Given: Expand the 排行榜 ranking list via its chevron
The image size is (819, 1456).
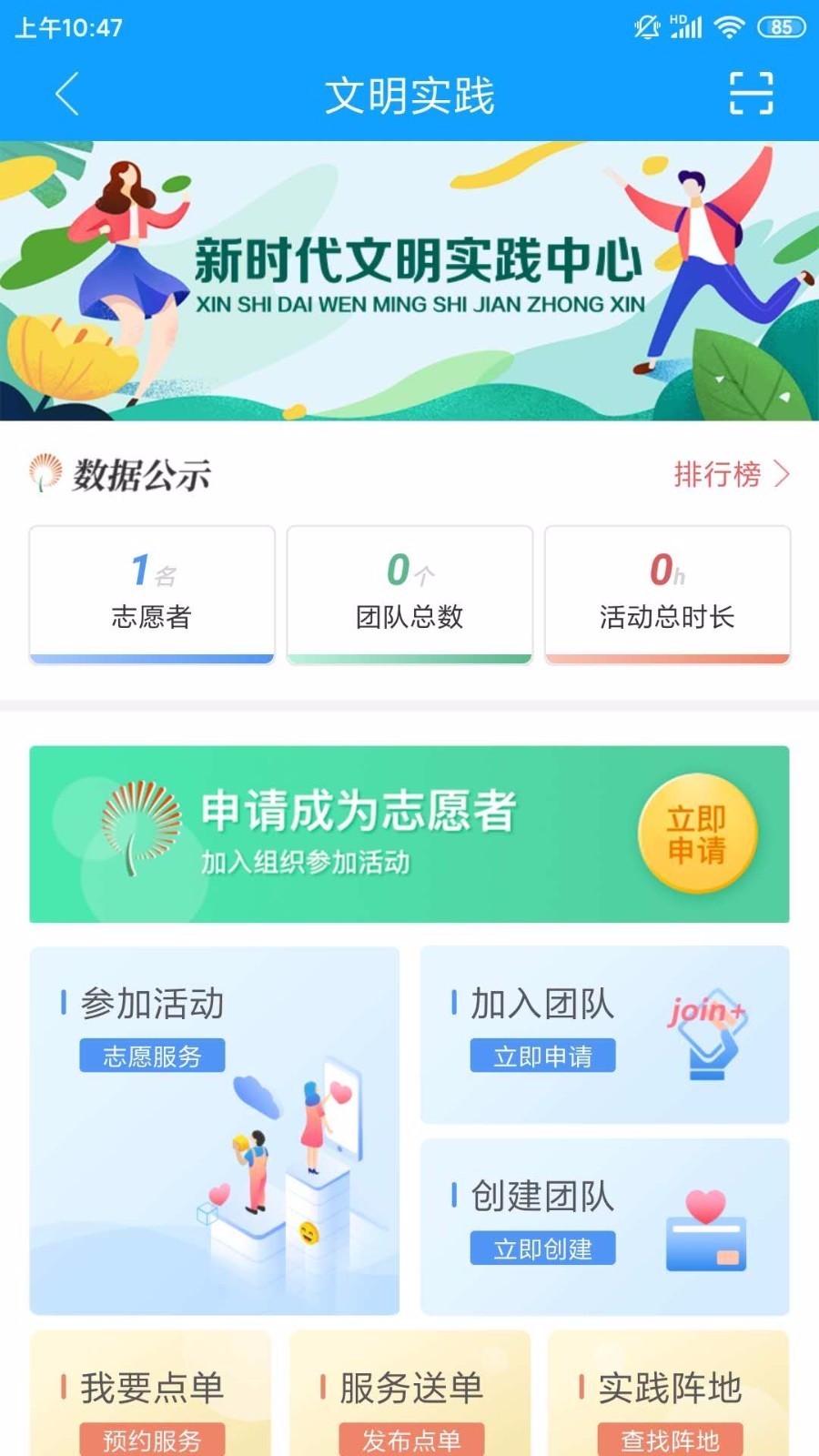Looking at the screenshot, I should pos(783,474).
